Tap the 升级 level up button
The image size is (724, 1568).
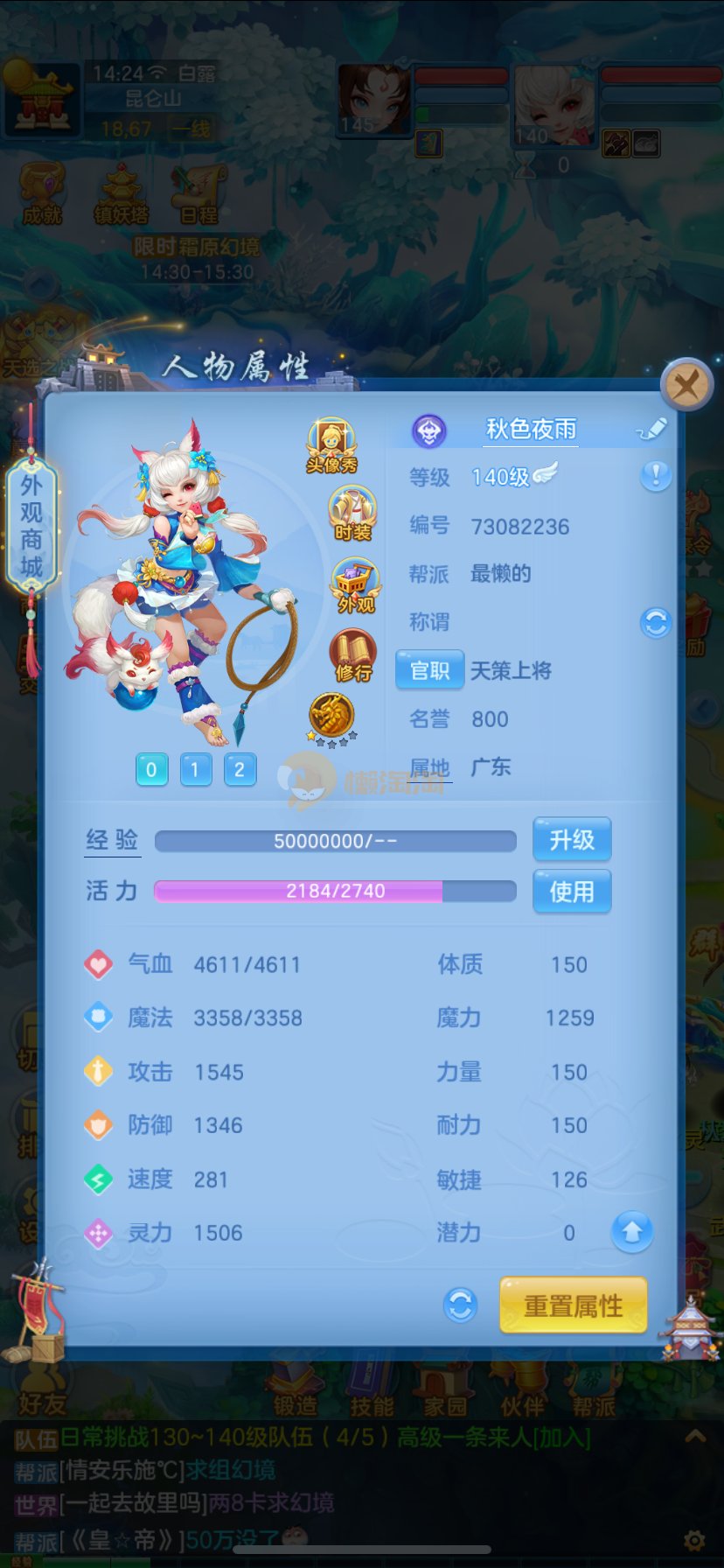572,840
